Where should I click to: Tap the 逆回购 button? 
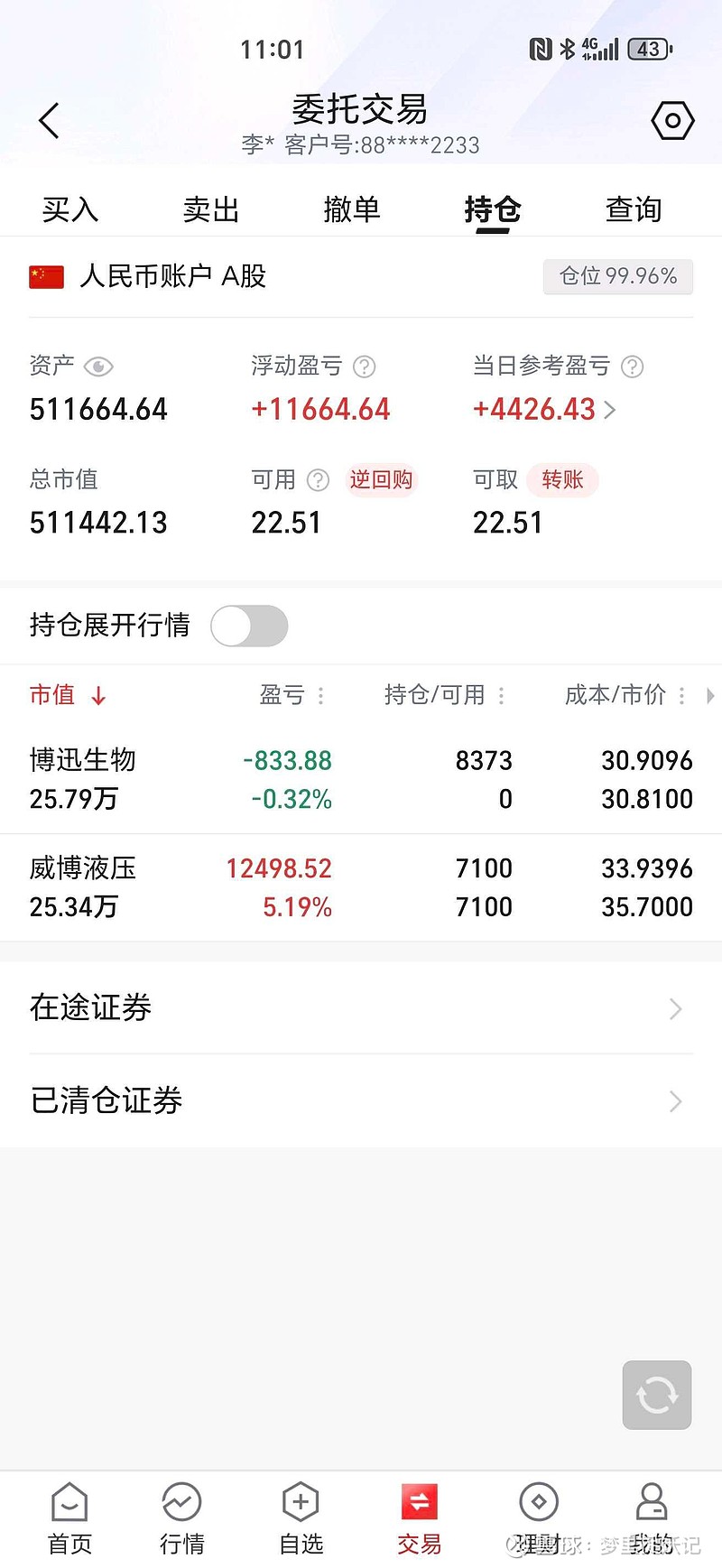tap(381, 479)
